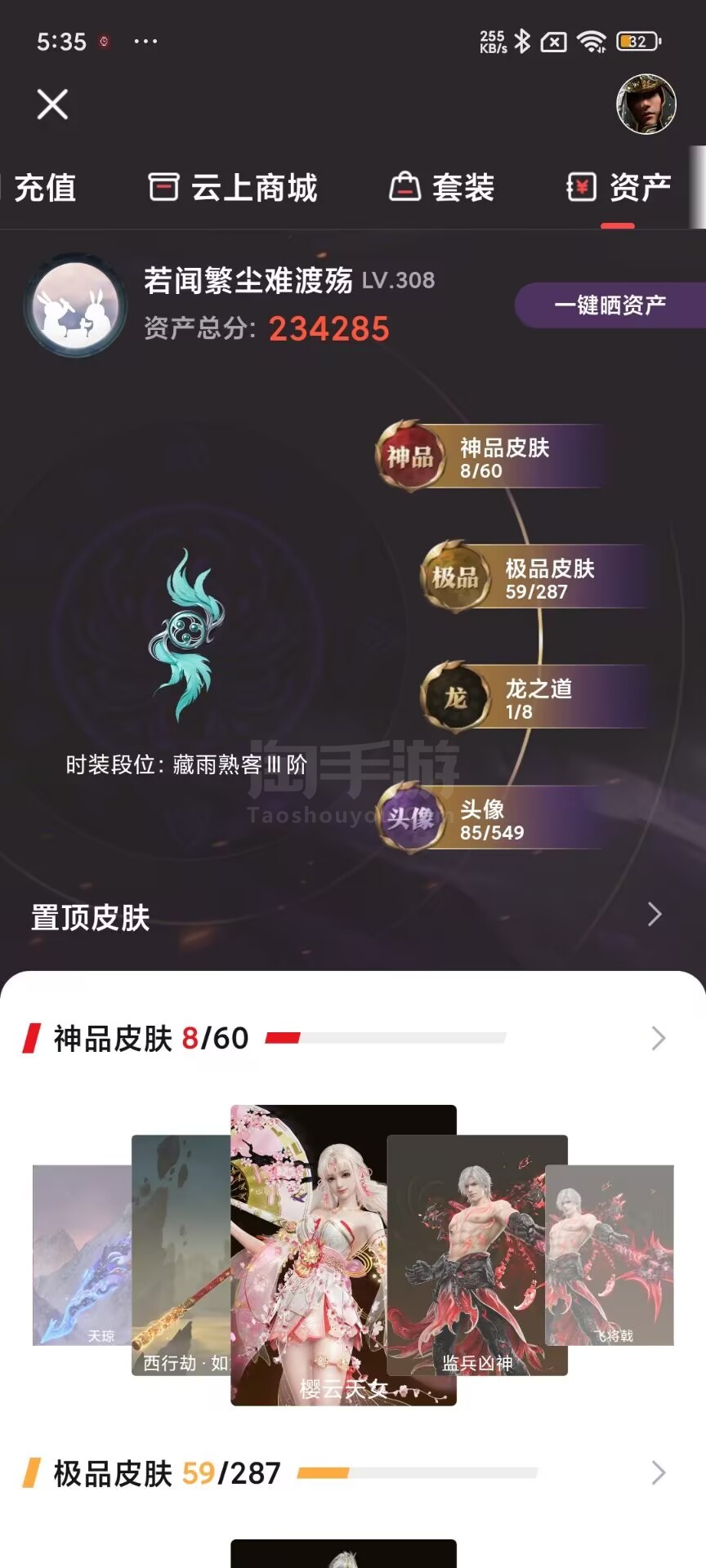The image size is (706, 1568).
Task: Open the 神品皮肤 8/60 section list
Action: [658, 1039]
